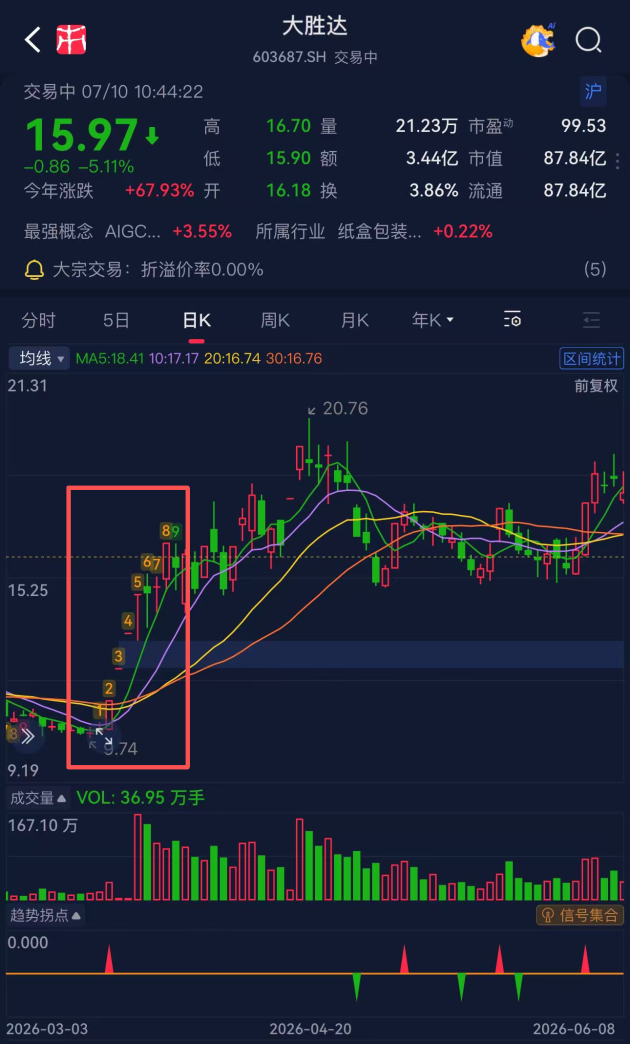Select the 周K chart tab
Screen dimensions: 630x1044
[x=275, y=320]
